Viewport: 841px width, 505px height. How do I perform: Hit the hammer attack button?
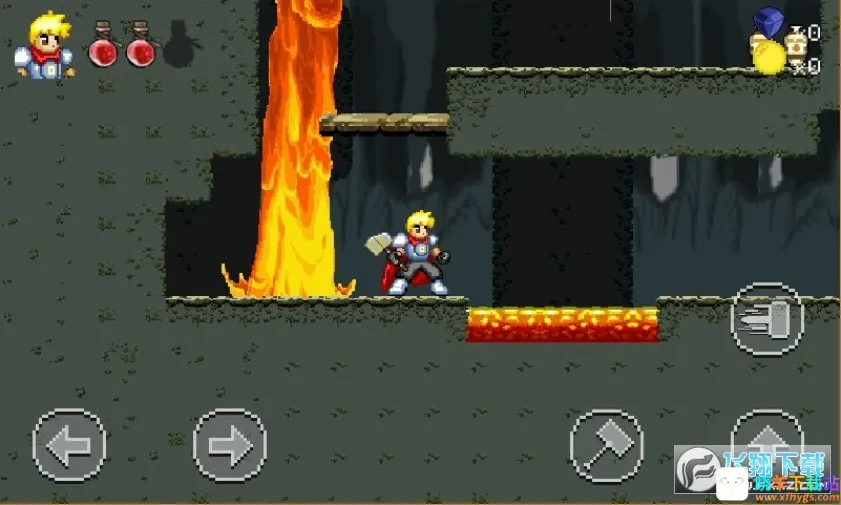[x=607, y=446]
